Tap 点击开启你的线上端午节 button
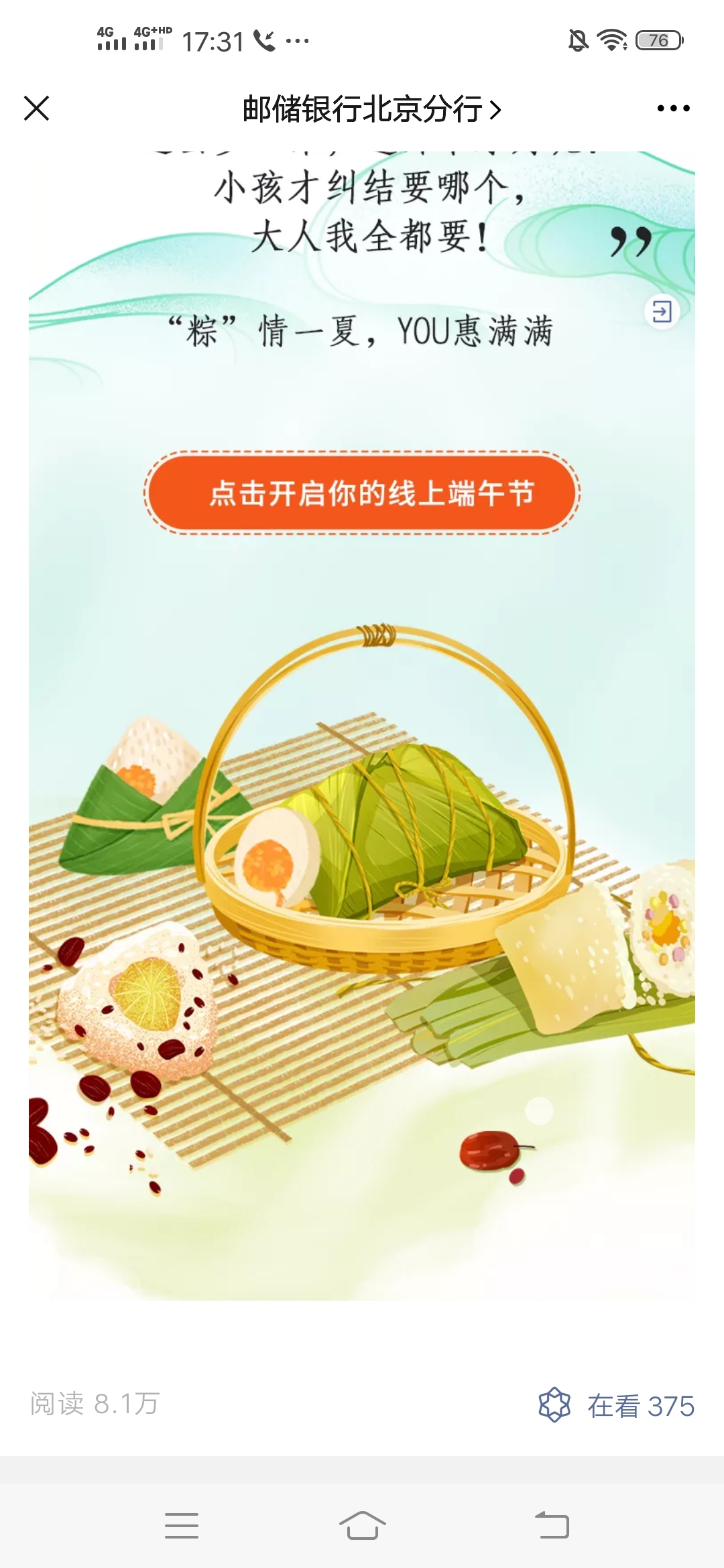The image size is (724, 1568). (362, 493)
